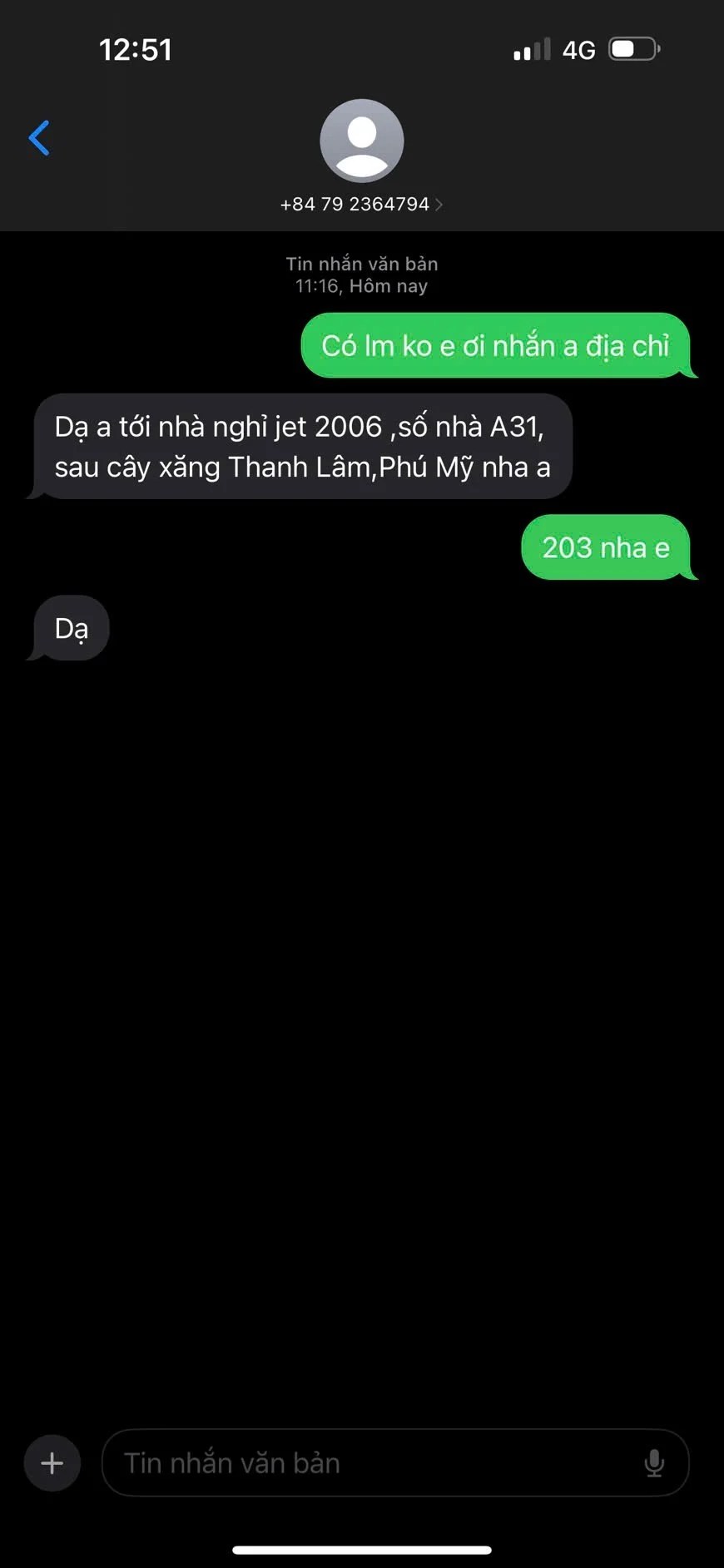Tap the plus attachment button
Viewport: 724px width, 1568px height.
click(52, 1462)
